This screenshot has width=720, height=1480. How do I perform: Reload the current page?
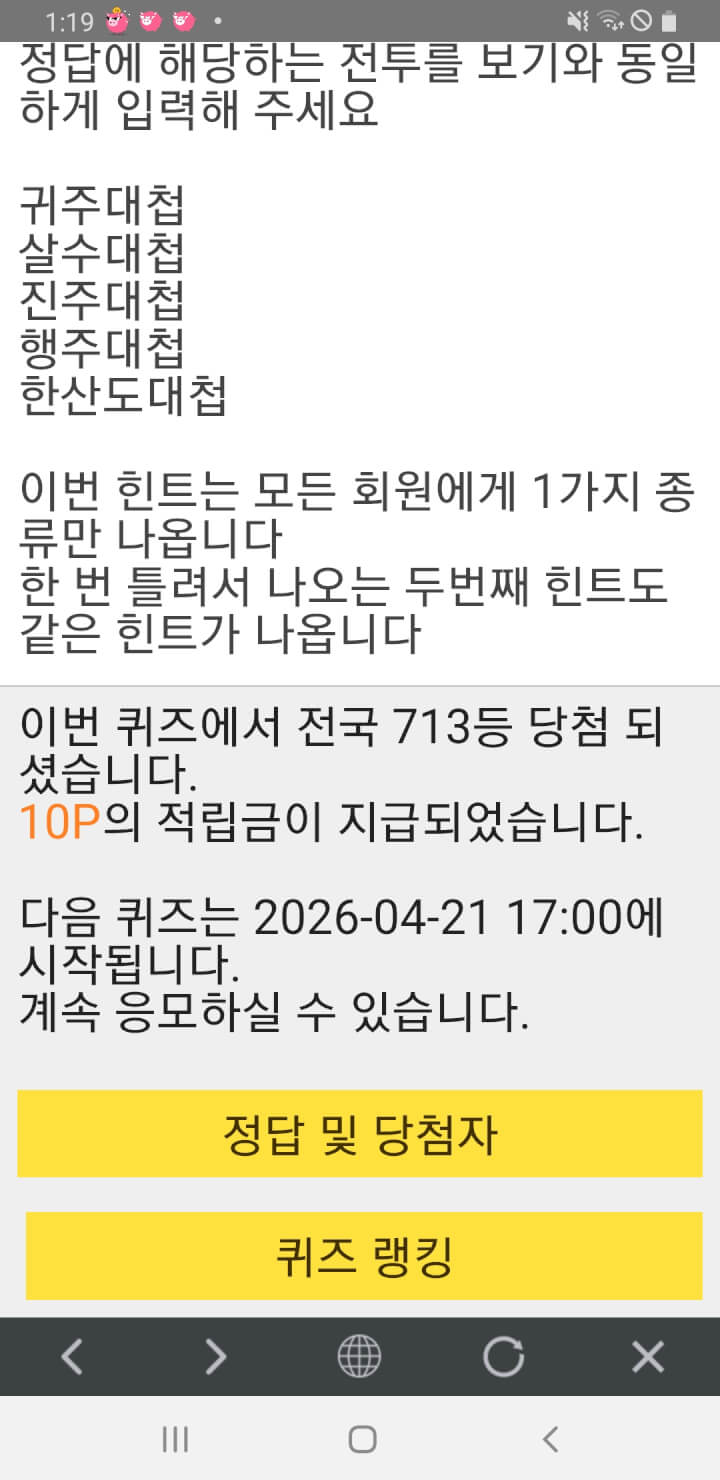(x=503, y=1357)
